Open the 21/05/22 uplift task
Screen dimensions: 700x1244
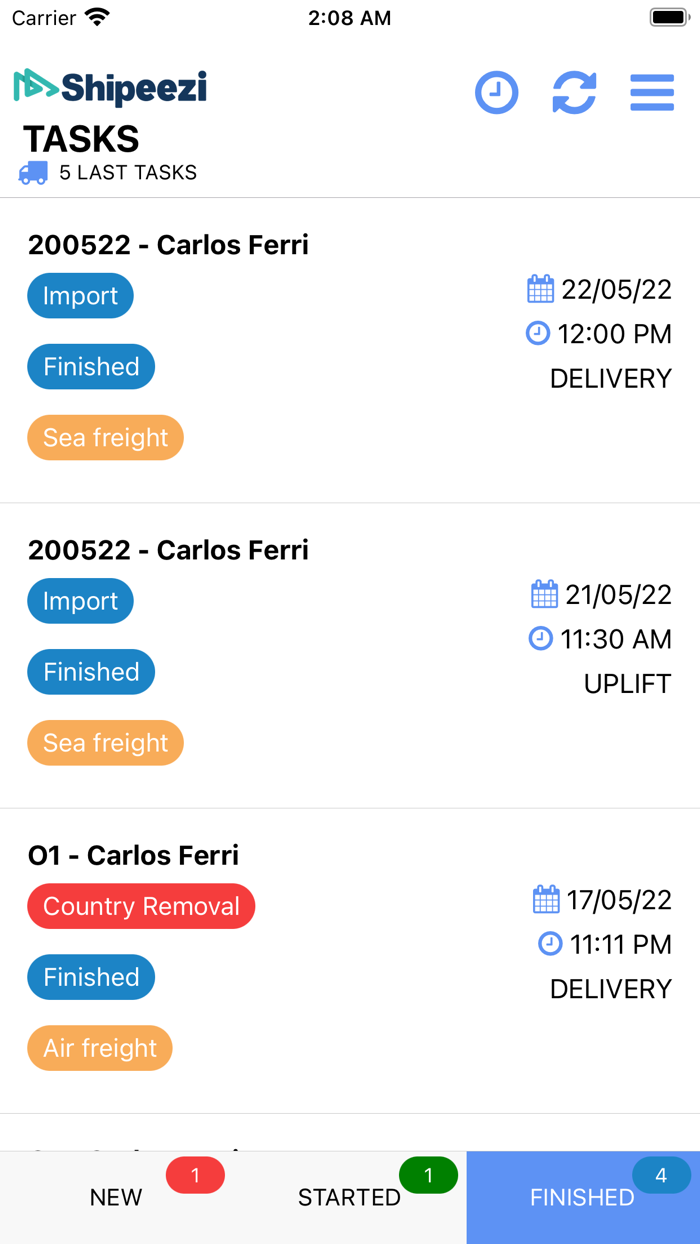350,655
